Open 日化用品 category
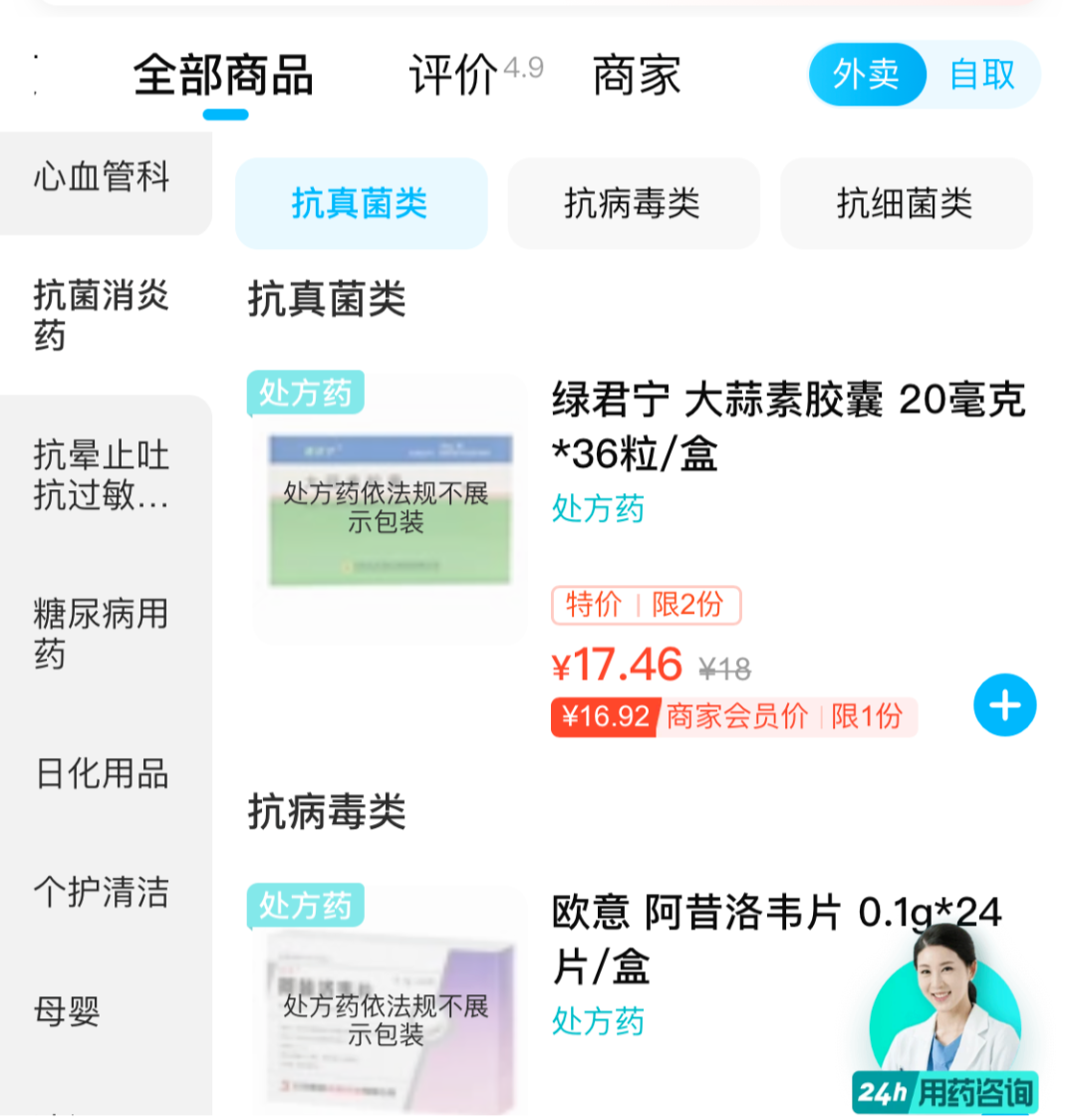The width and height of the screenshot is (1076, 1120). point(102,773)
